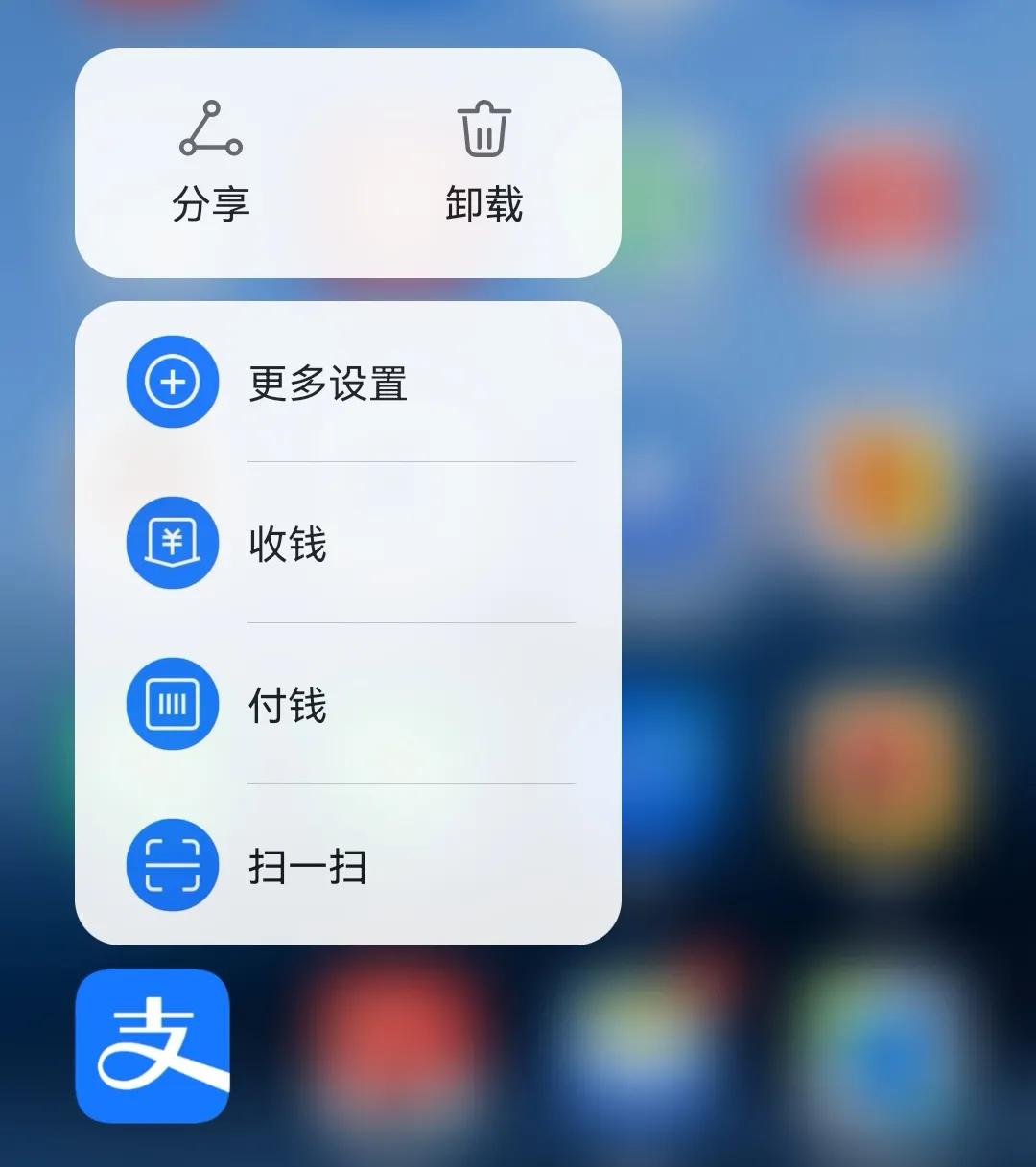Launch 扫一扫 scan shortcut
The height and width of the screenshot is (1167, 1036).
click(x=307, y=864)
